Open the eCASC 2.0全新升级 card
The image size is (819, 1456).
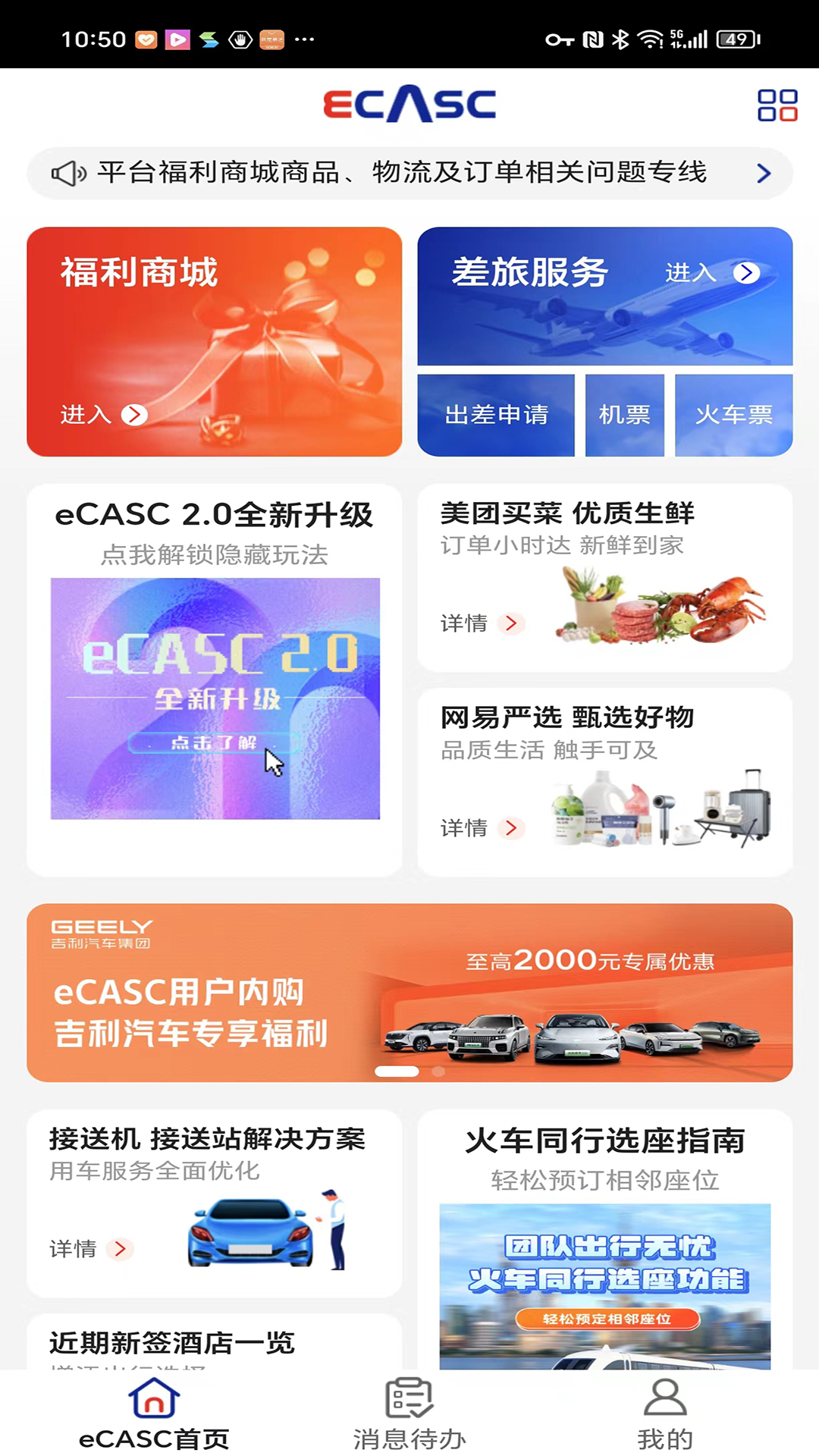[x=215, y=679]
